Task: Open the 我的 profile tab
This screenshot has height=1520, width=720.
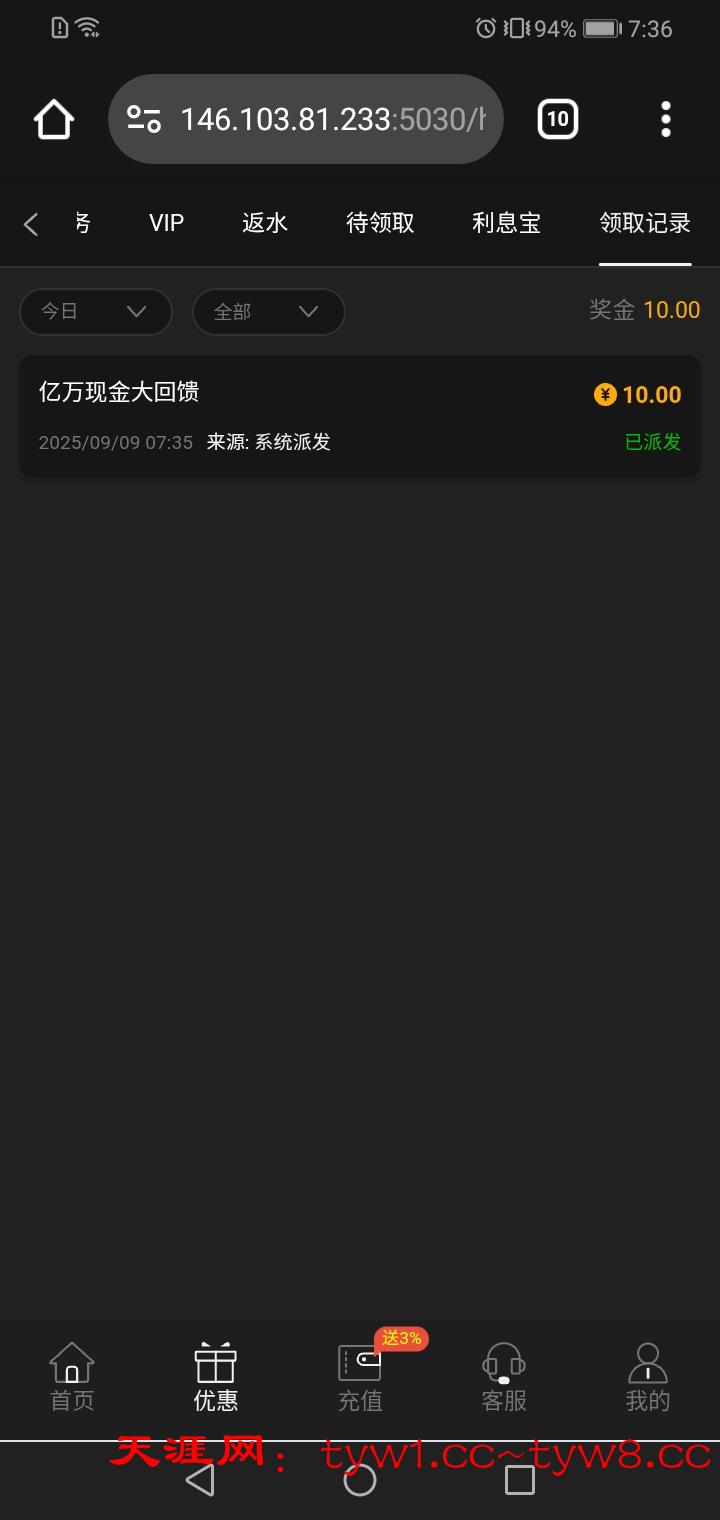Action: [647, 1378]
